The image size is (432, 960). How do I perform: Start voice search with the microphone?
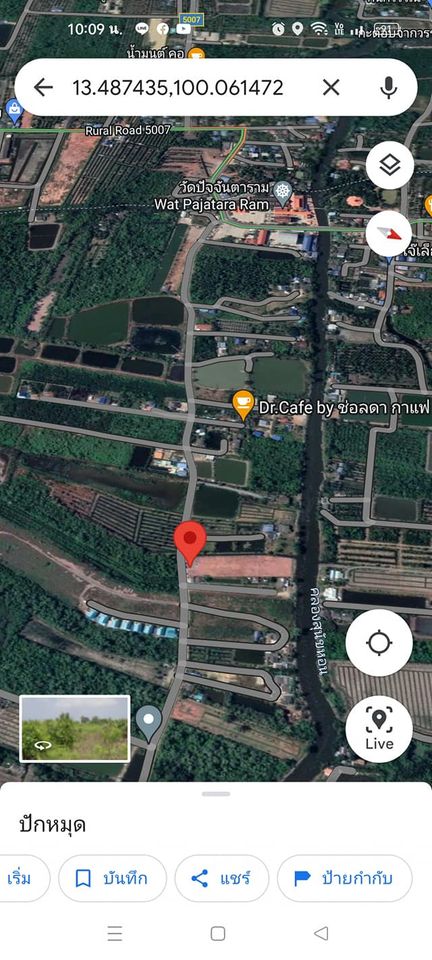pos(389,88)
